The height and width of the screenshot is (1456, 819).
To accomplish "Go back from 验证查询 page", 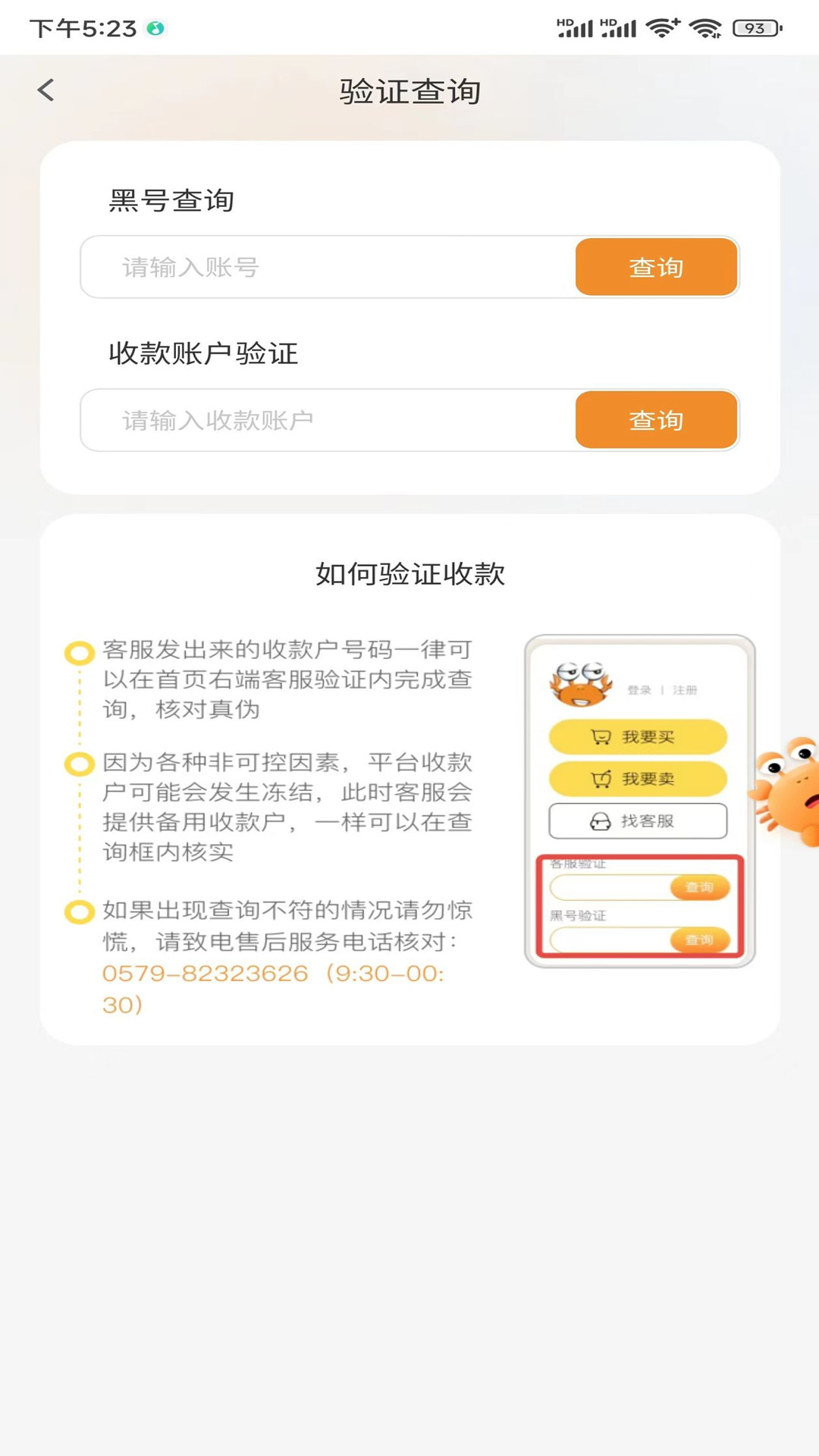I will coord(46,90).
